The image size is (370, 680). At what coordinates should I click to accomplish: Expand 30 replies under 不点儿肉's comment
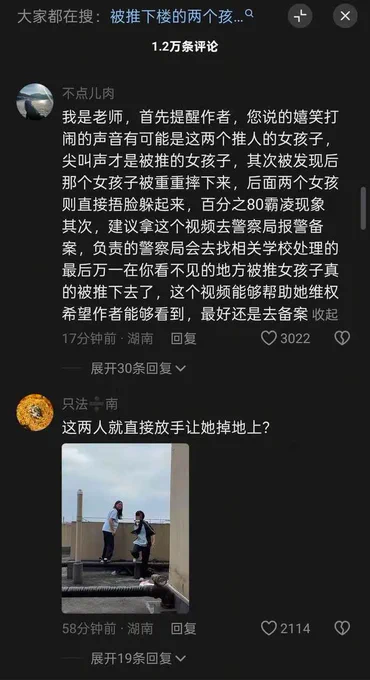pyautogui.click(x=138, y=368)
